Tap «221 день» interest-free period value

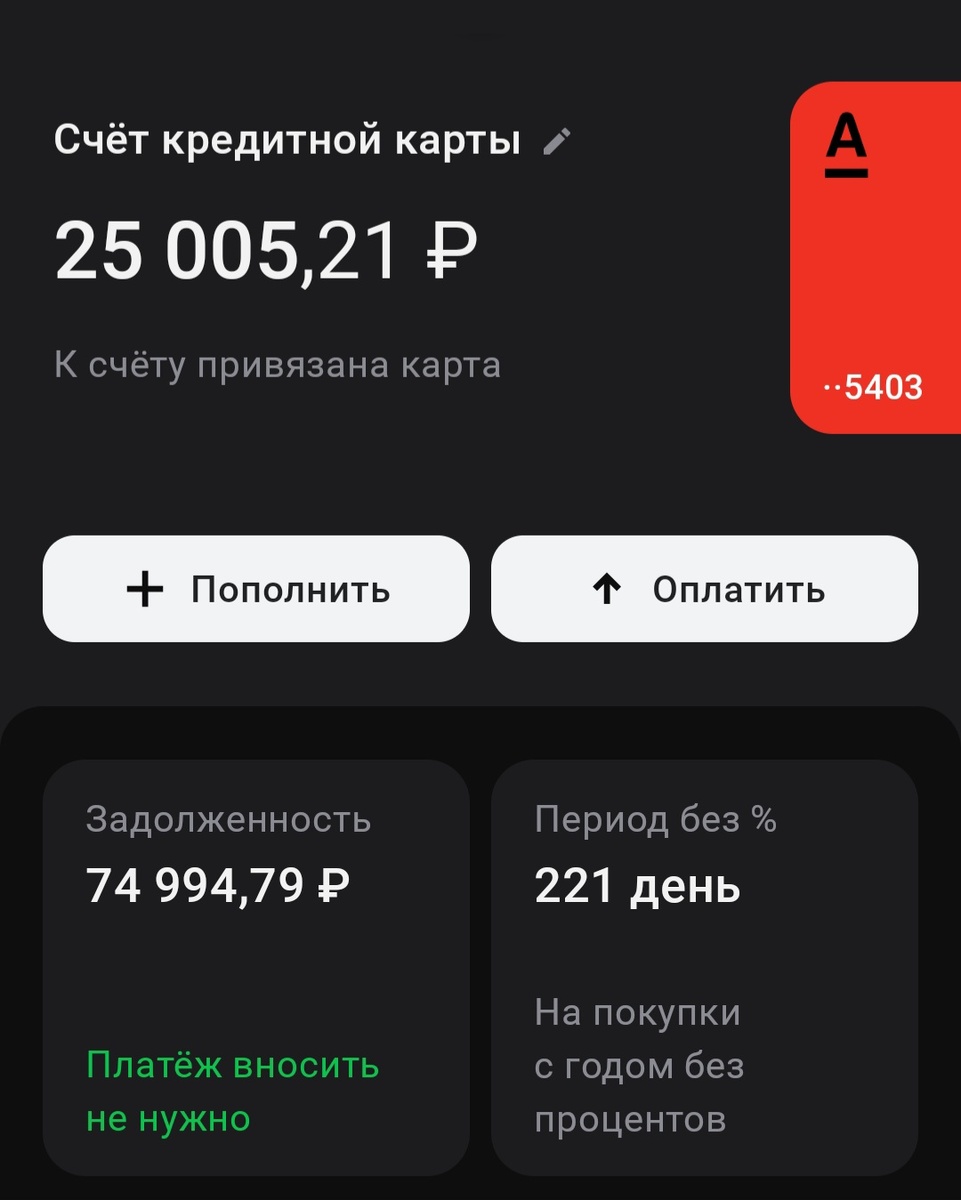point(637,884)
